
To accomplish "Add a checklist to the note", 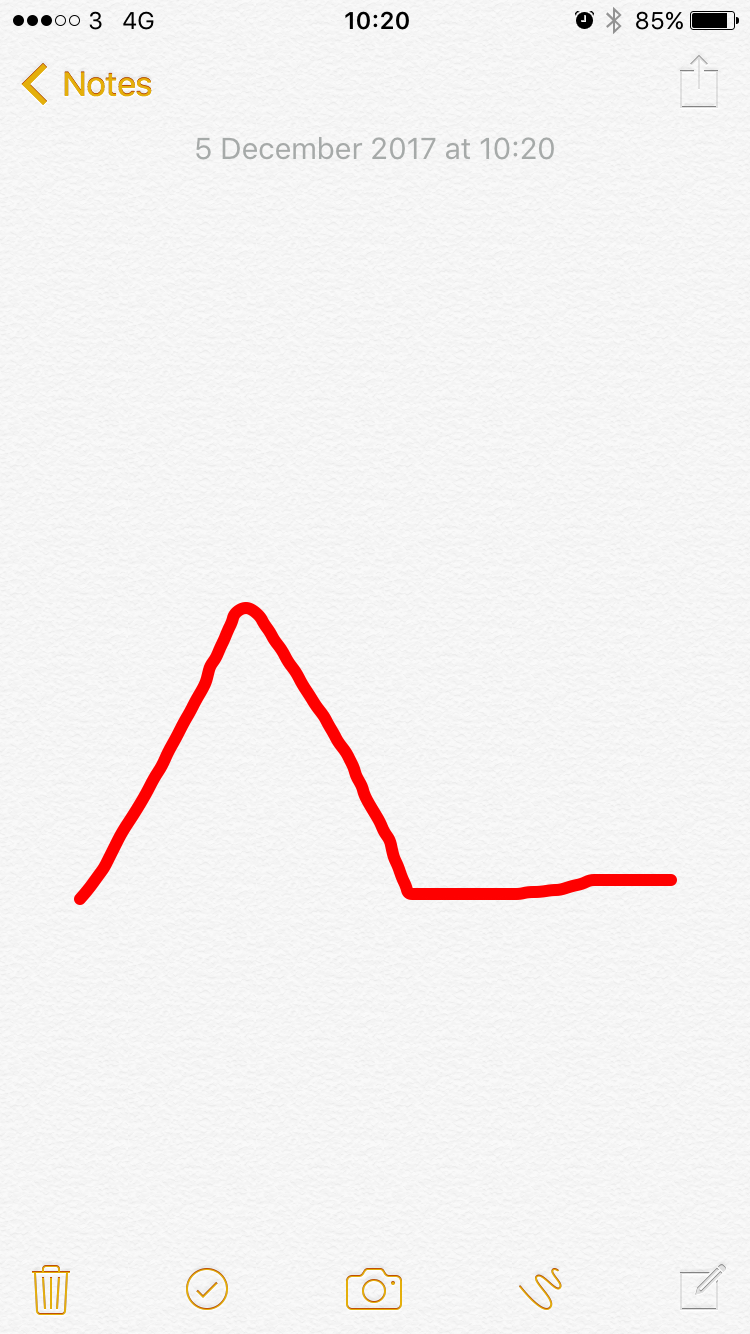I will click(207, 1289).
